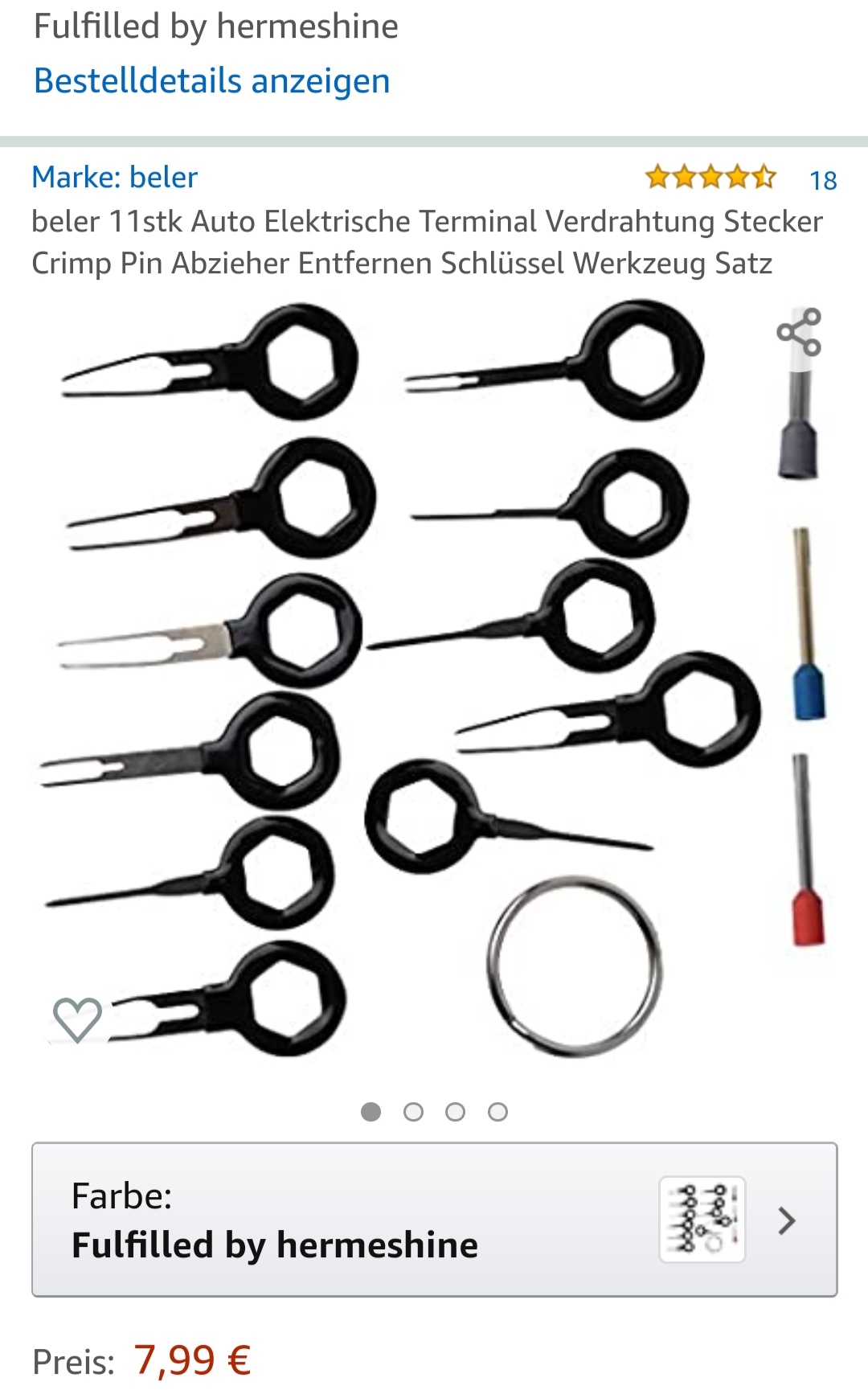This screenshot has height=1390, width=868.
Task: Jump to the second product image dot
Action: [x=413, y=1112]
